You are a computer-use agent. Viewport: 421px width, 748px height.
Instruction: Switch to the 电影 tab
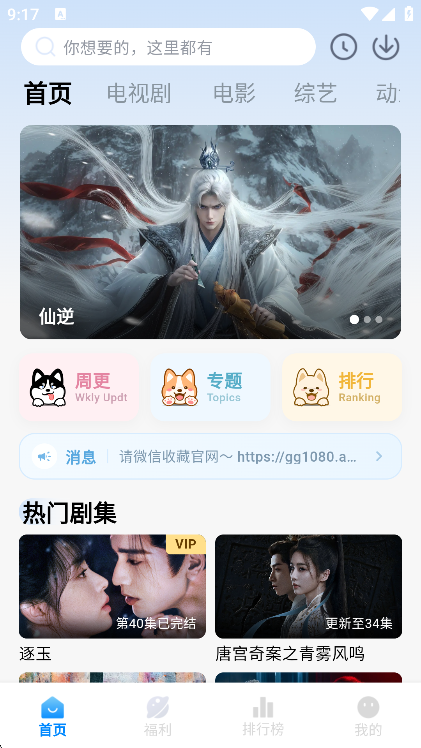pyautogui.click(x=234, y=93)
